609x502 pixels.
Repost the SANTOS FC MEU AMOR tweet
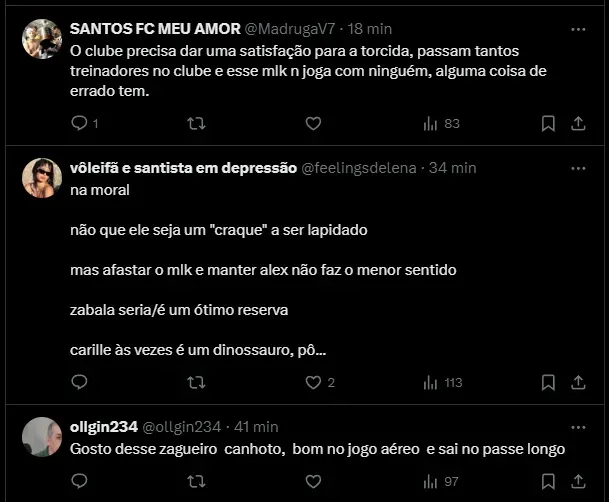click(x=197, y=123)
